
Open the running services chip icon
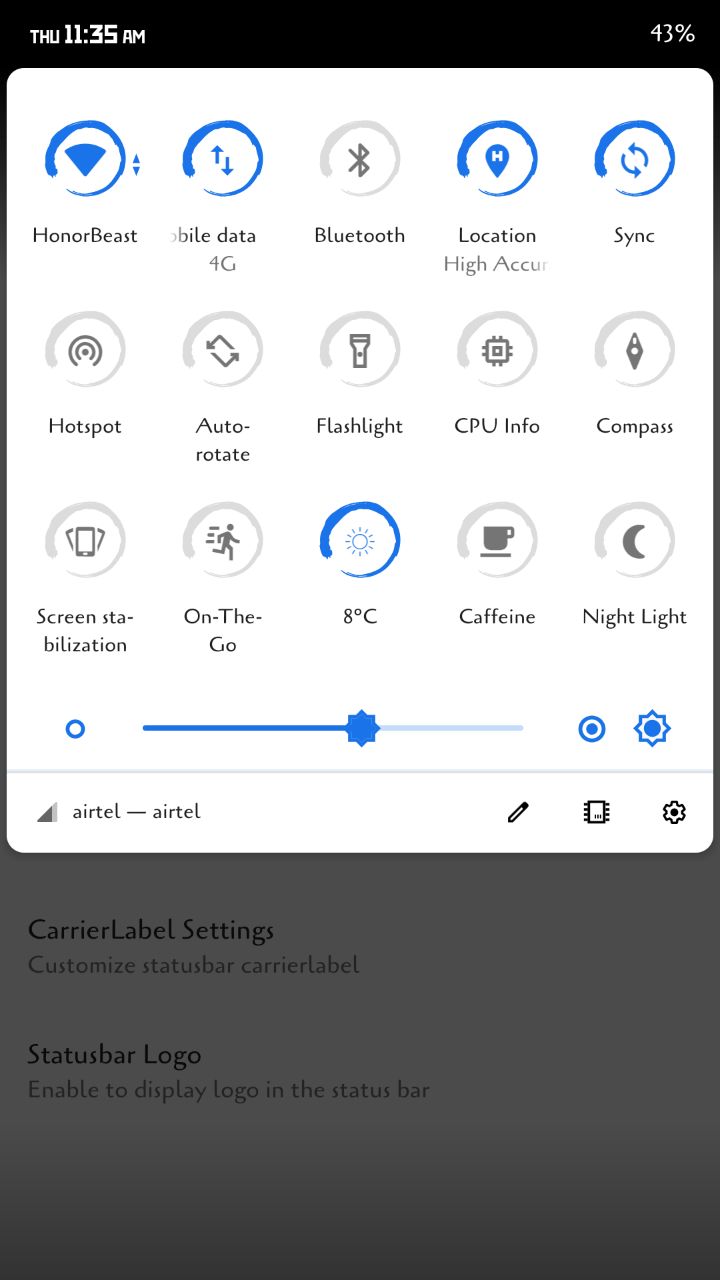596,812
